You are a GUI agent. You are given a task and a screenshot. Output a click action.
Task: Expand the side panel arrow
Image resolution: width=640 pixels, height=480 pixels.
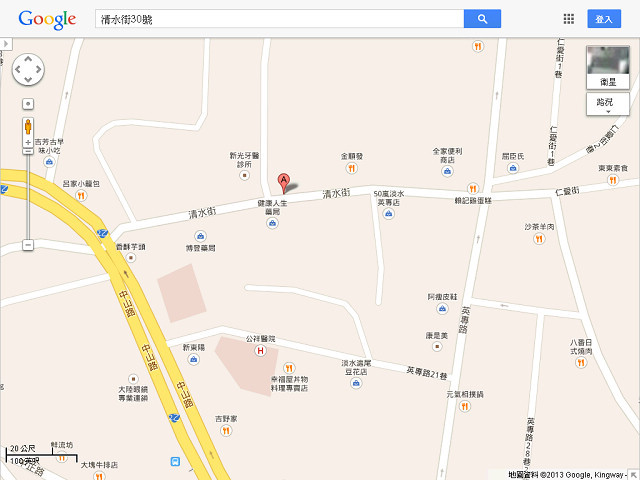tap(4, 44)
